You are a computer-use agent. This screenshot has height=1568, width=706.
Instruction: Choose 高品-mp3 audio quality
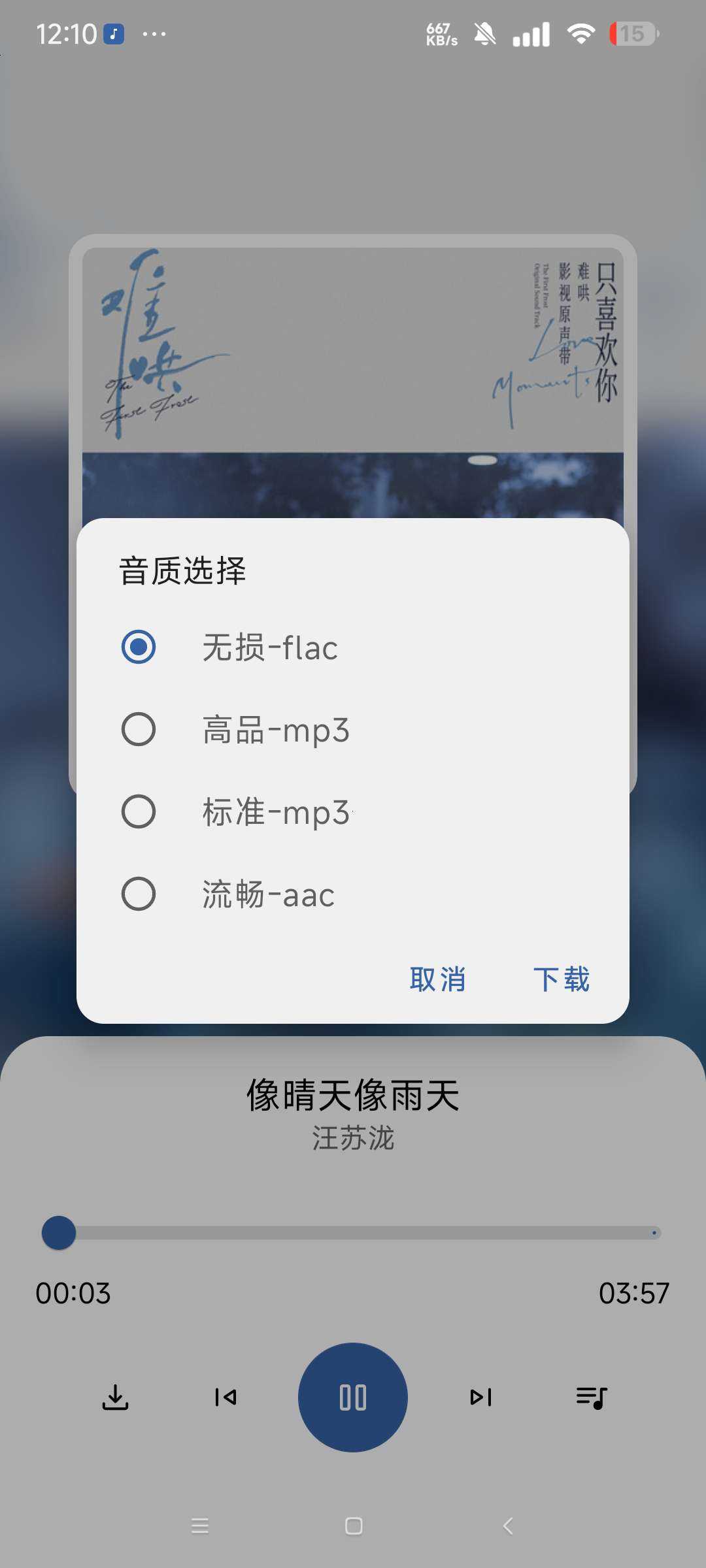(139, 729)
